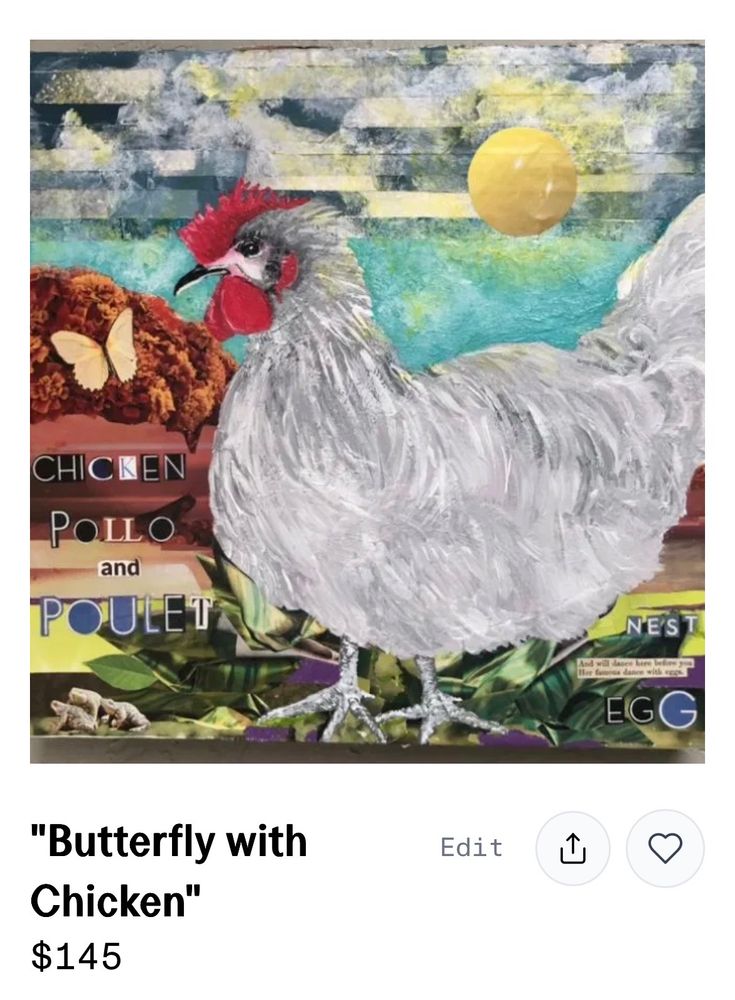
Task: Open the Butterfly with Chicken artwork image
Action: coord(367,400)
